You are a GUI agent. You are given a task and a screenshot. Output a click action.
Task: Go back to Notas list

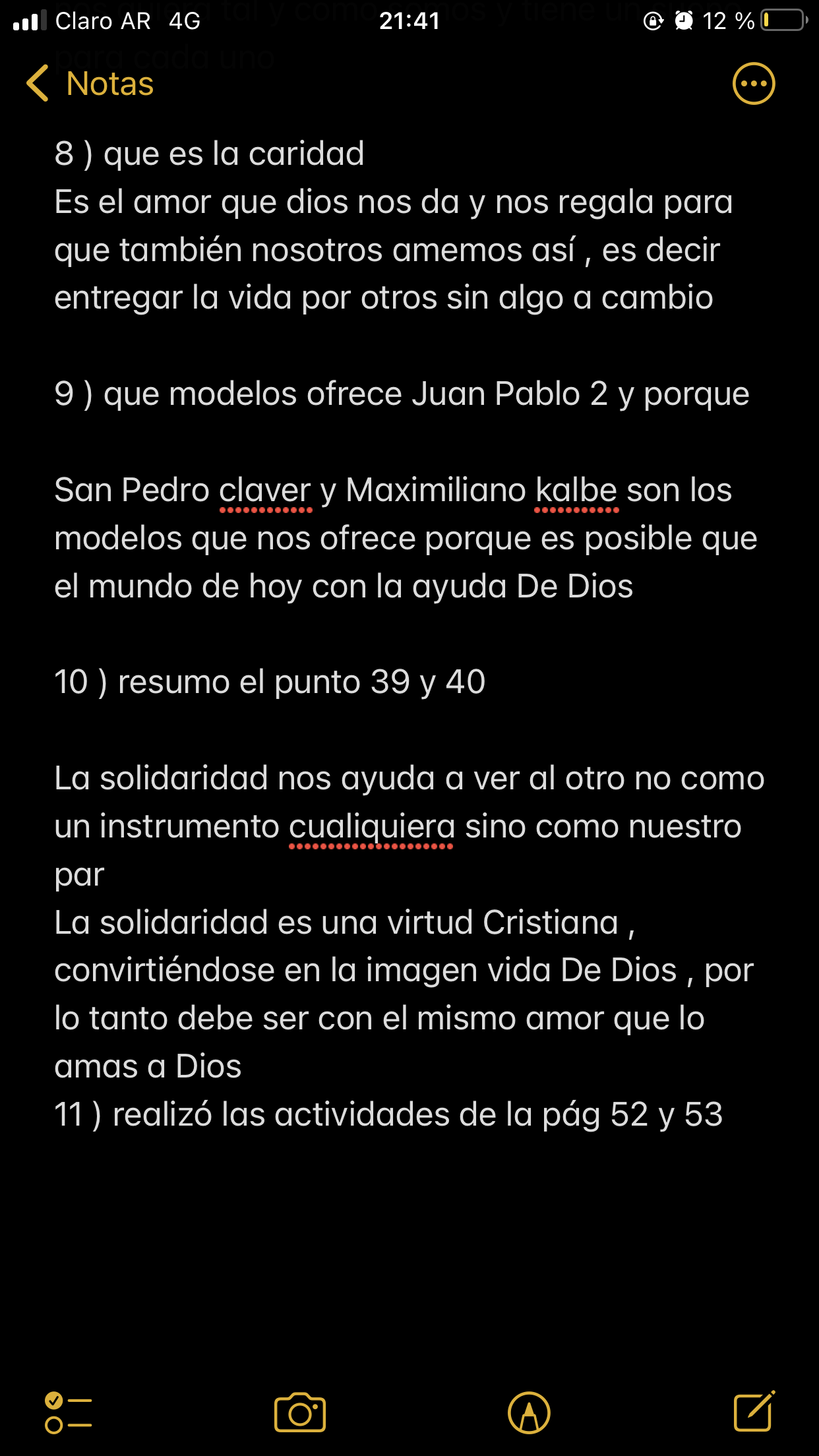tap(90, 84)
